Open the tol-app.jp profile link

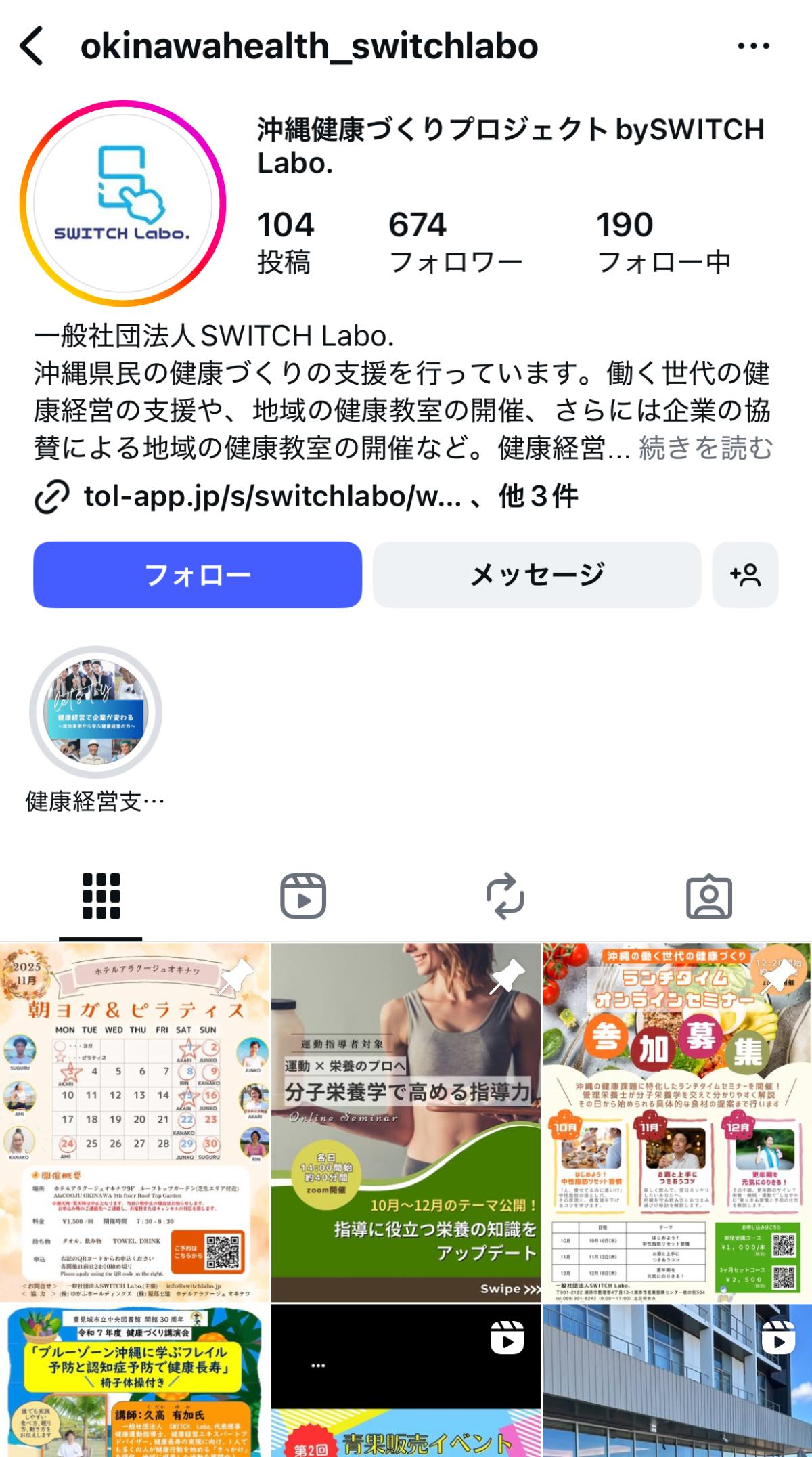coord(271,497)
